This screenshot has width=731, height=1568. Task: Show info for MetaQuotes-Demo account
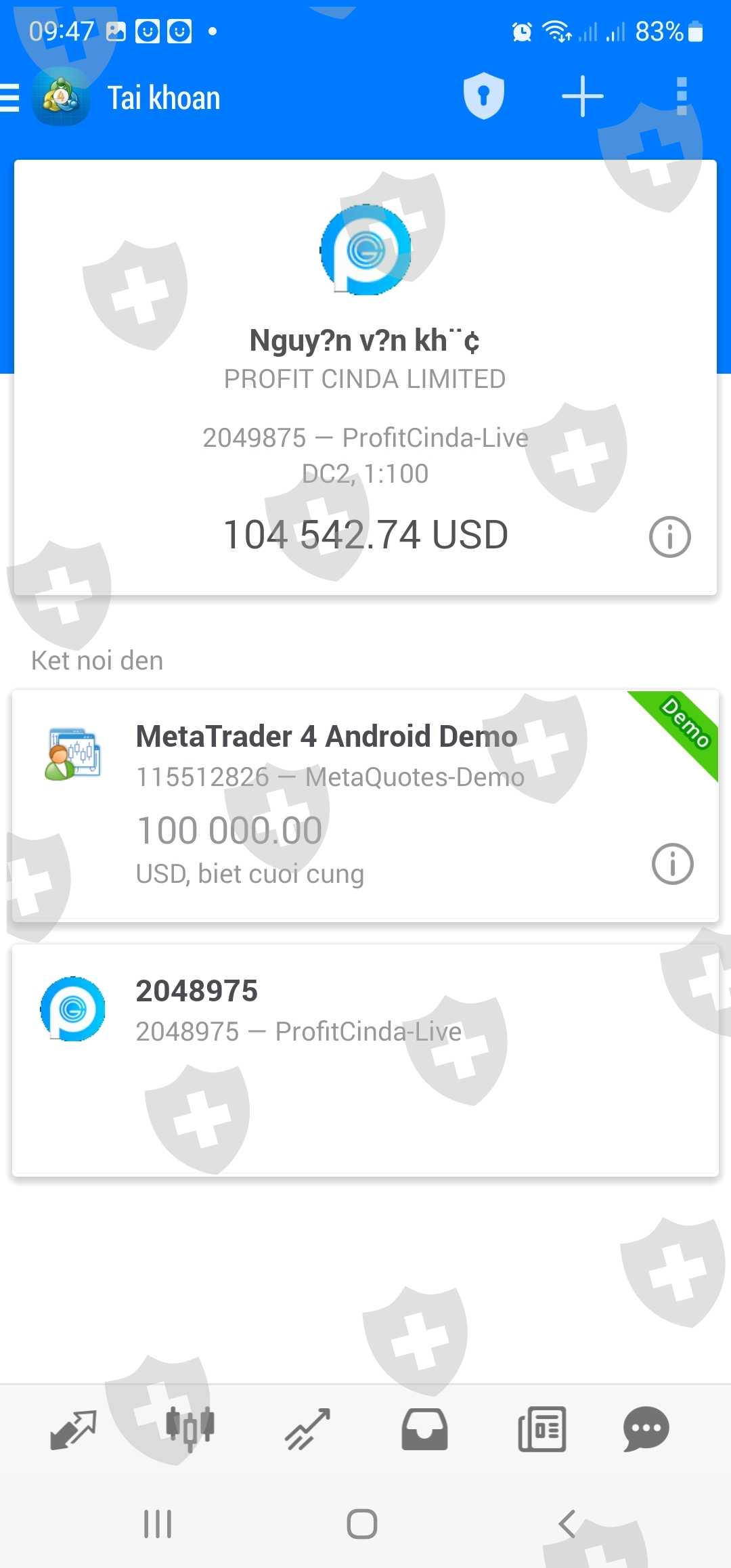coord(672,864)
